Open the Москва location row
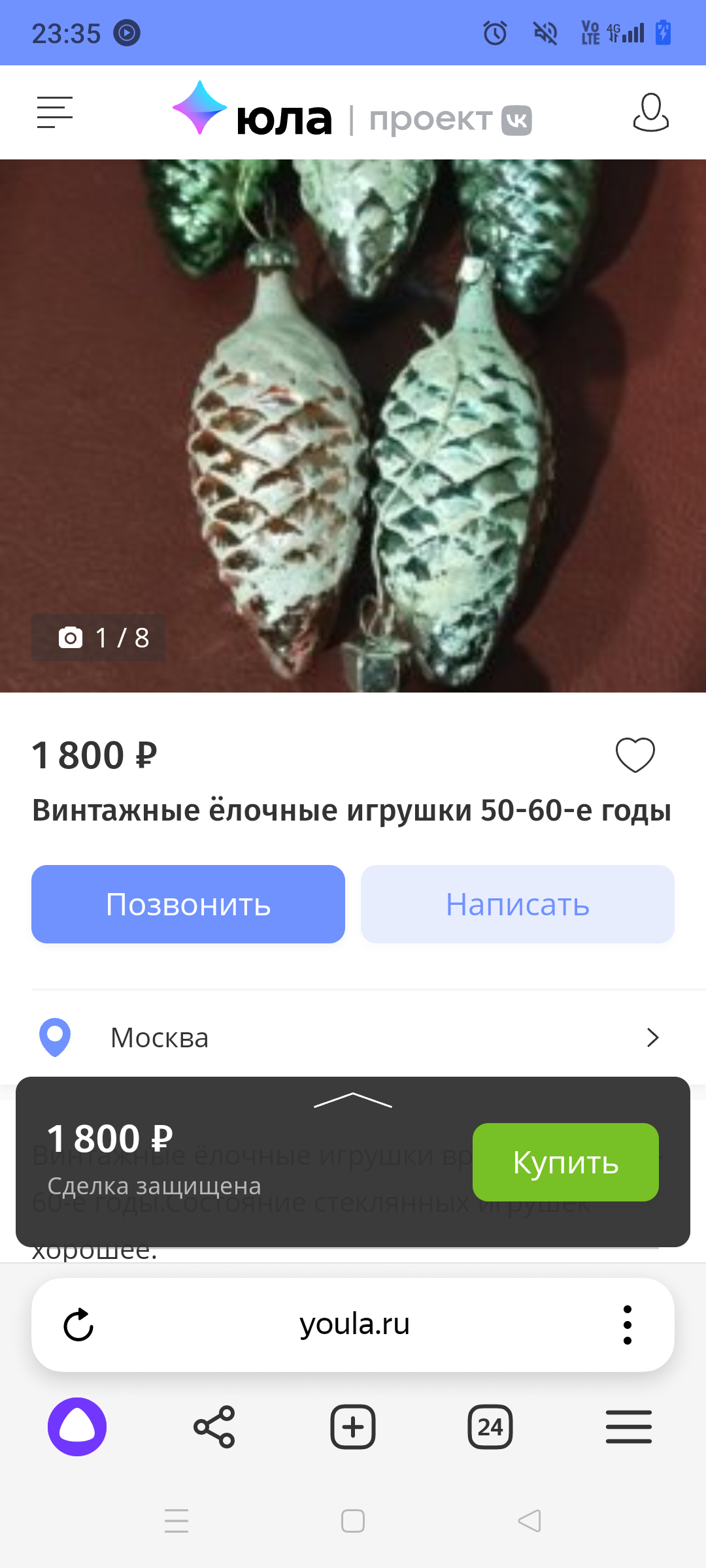This screenshot has height=1568, width=706. [x=353, y=1037]
